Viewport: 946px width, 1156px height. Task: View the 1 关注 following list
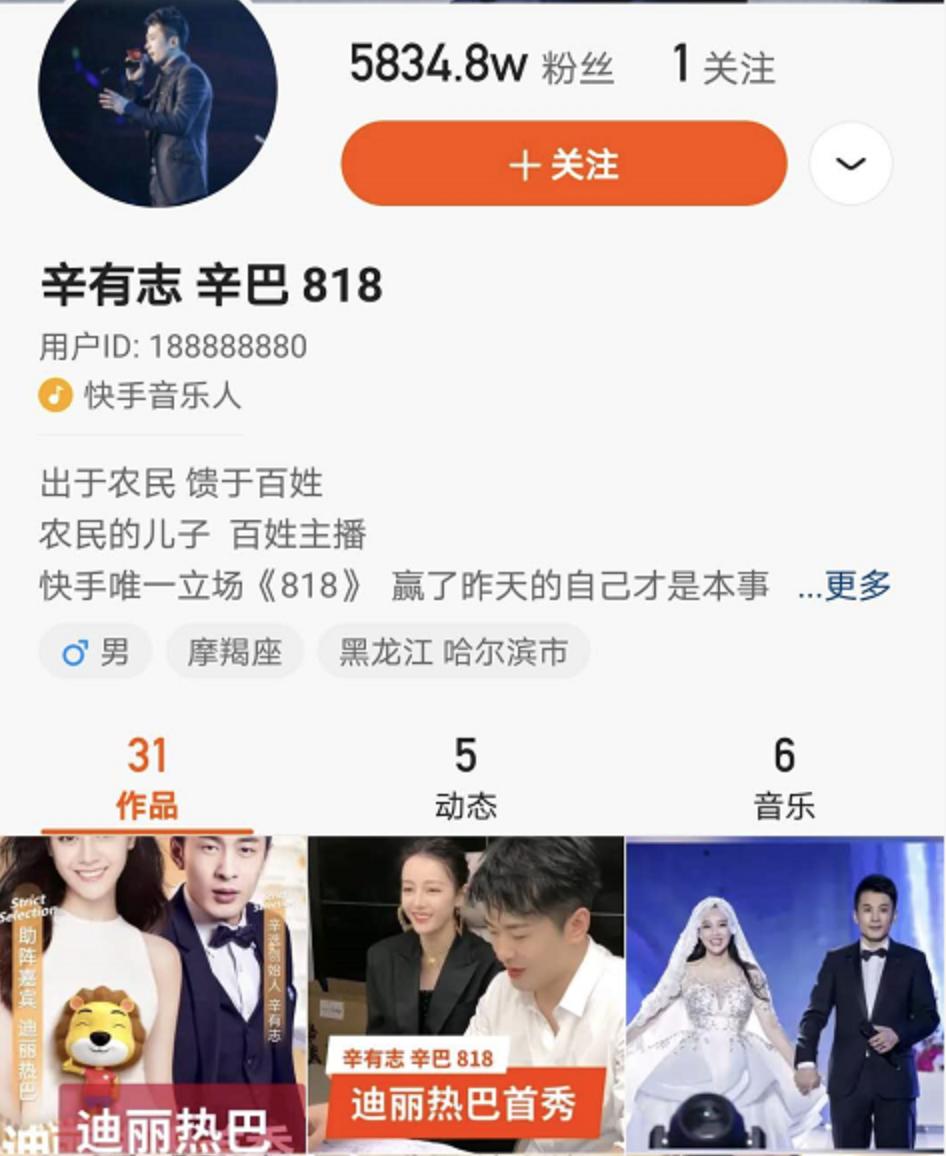(724, 66)
